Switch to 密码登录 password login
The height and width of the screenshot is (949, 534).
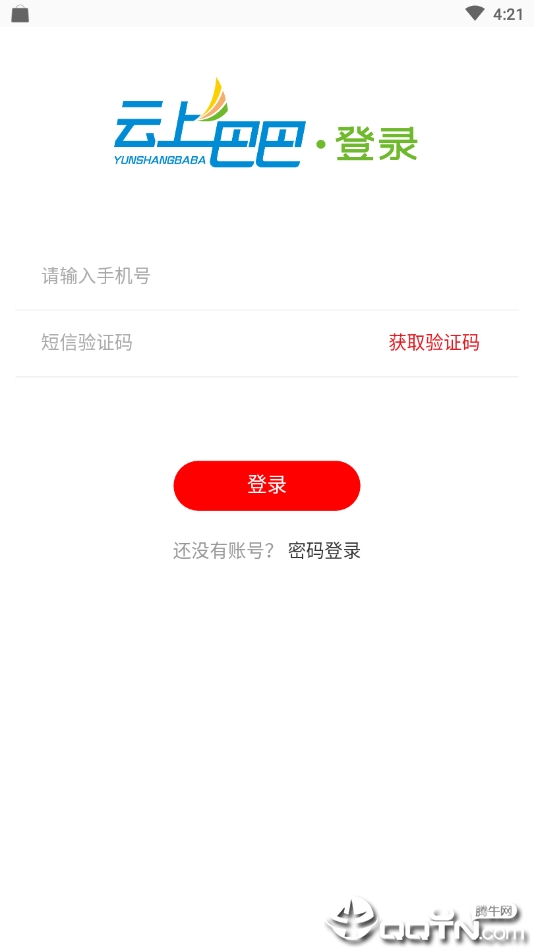pyautogui.click(x=325, y=551)
